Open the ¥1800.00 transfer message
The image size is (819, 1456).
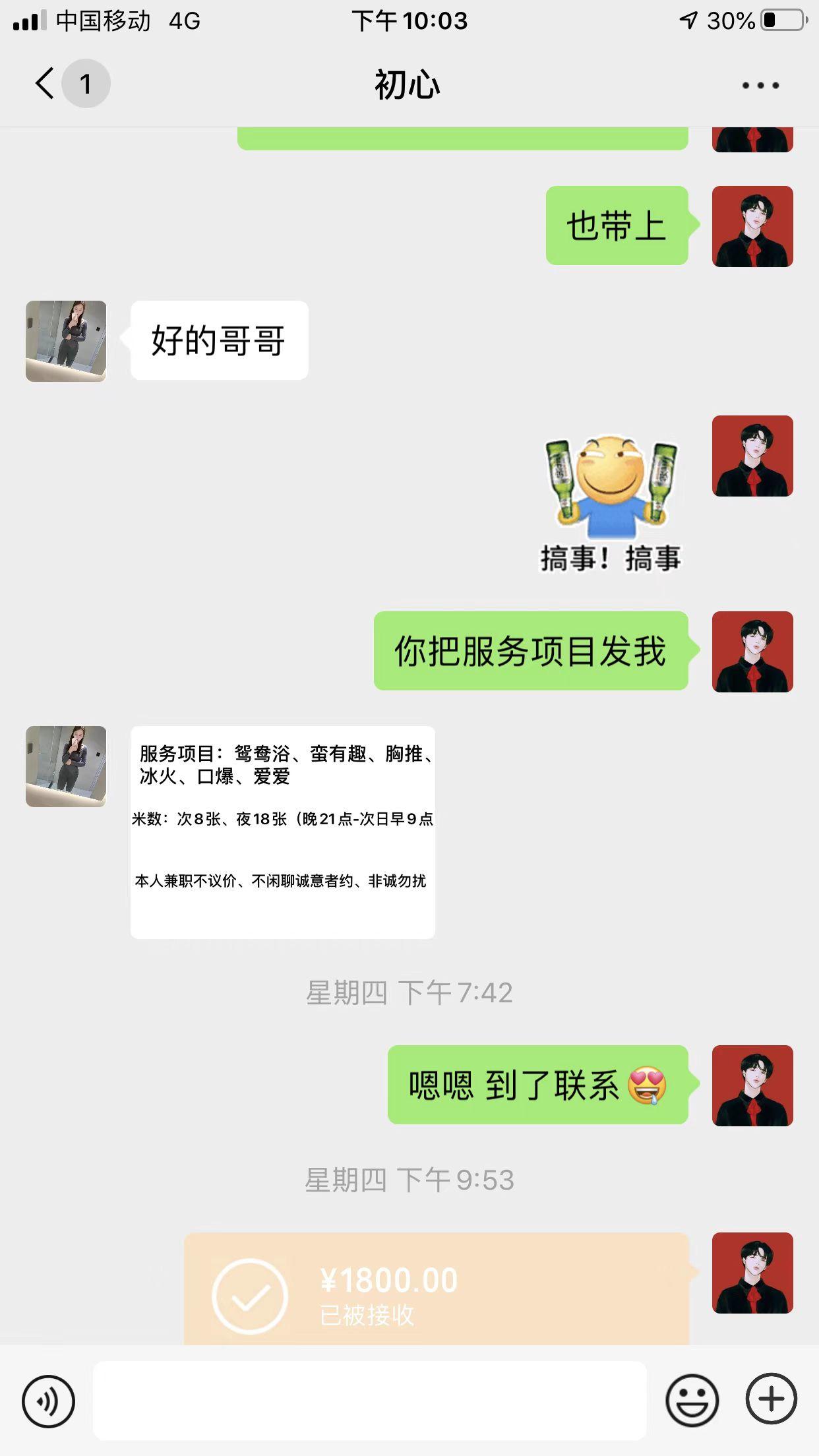pyautogui.click(x=437, y=1289)
